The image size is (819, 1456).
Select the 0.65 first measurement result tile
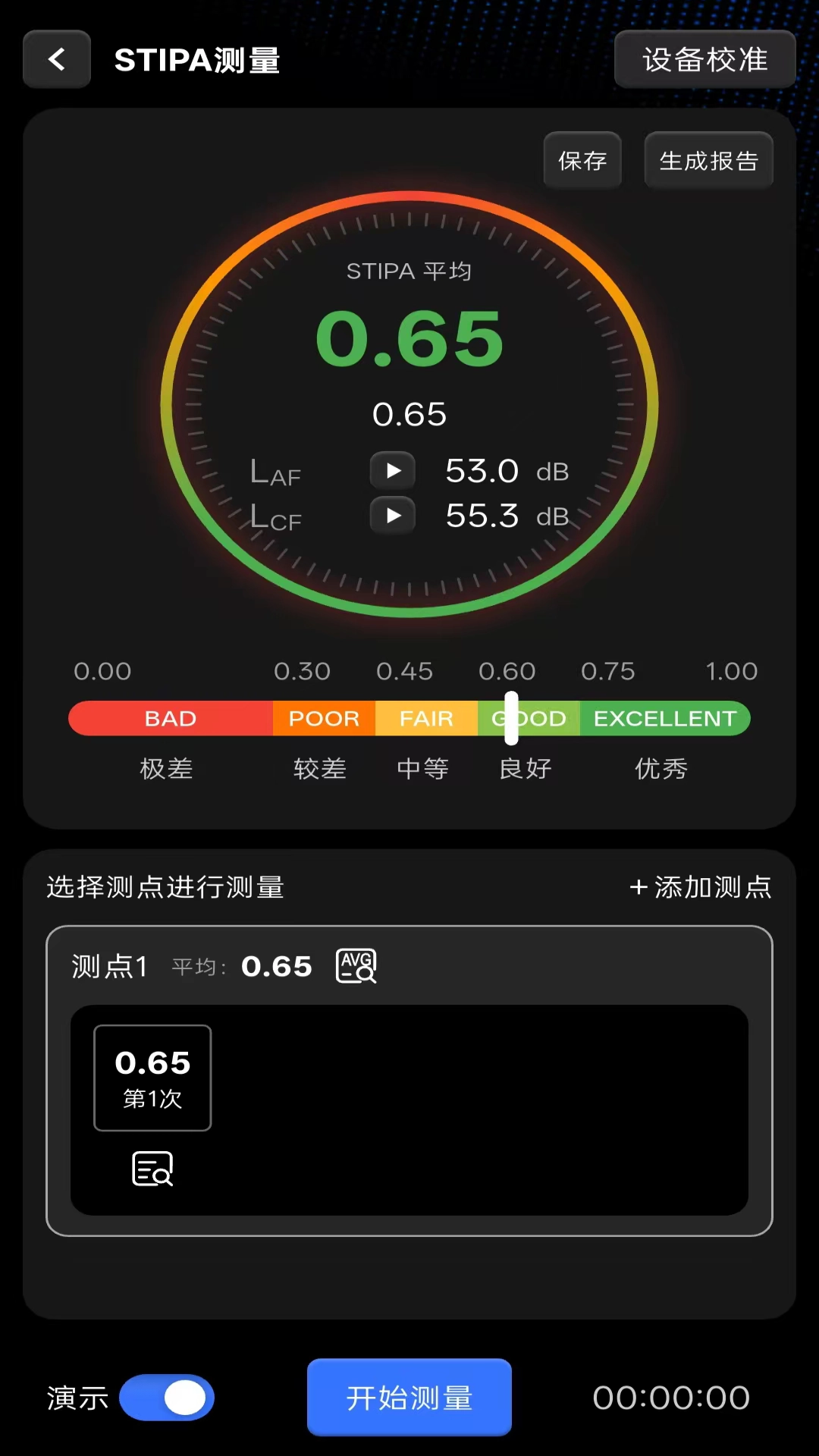pyautogui.click(x=152, y=1078)
